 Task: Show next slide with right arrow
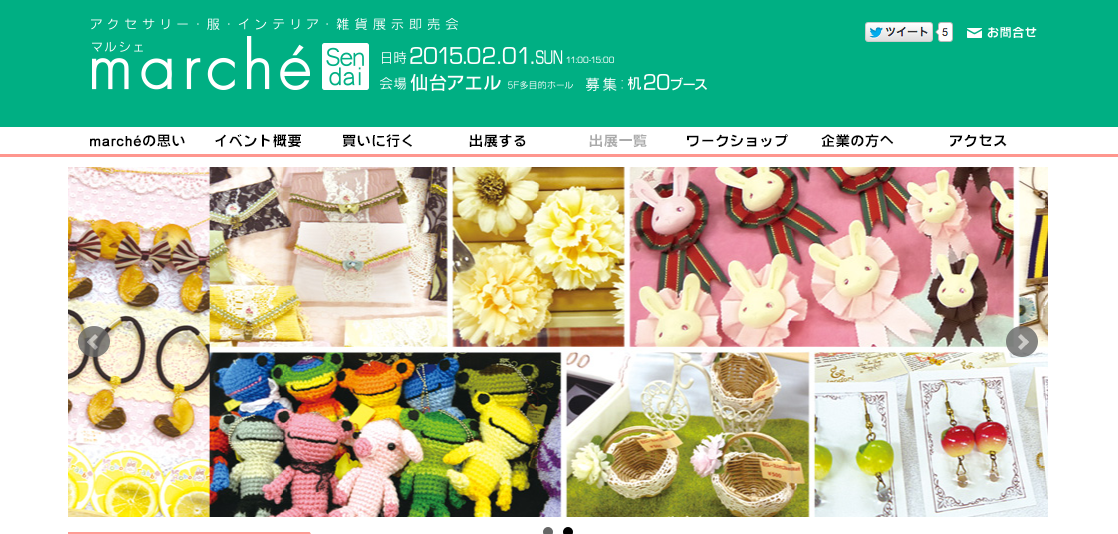point(1021,342)
